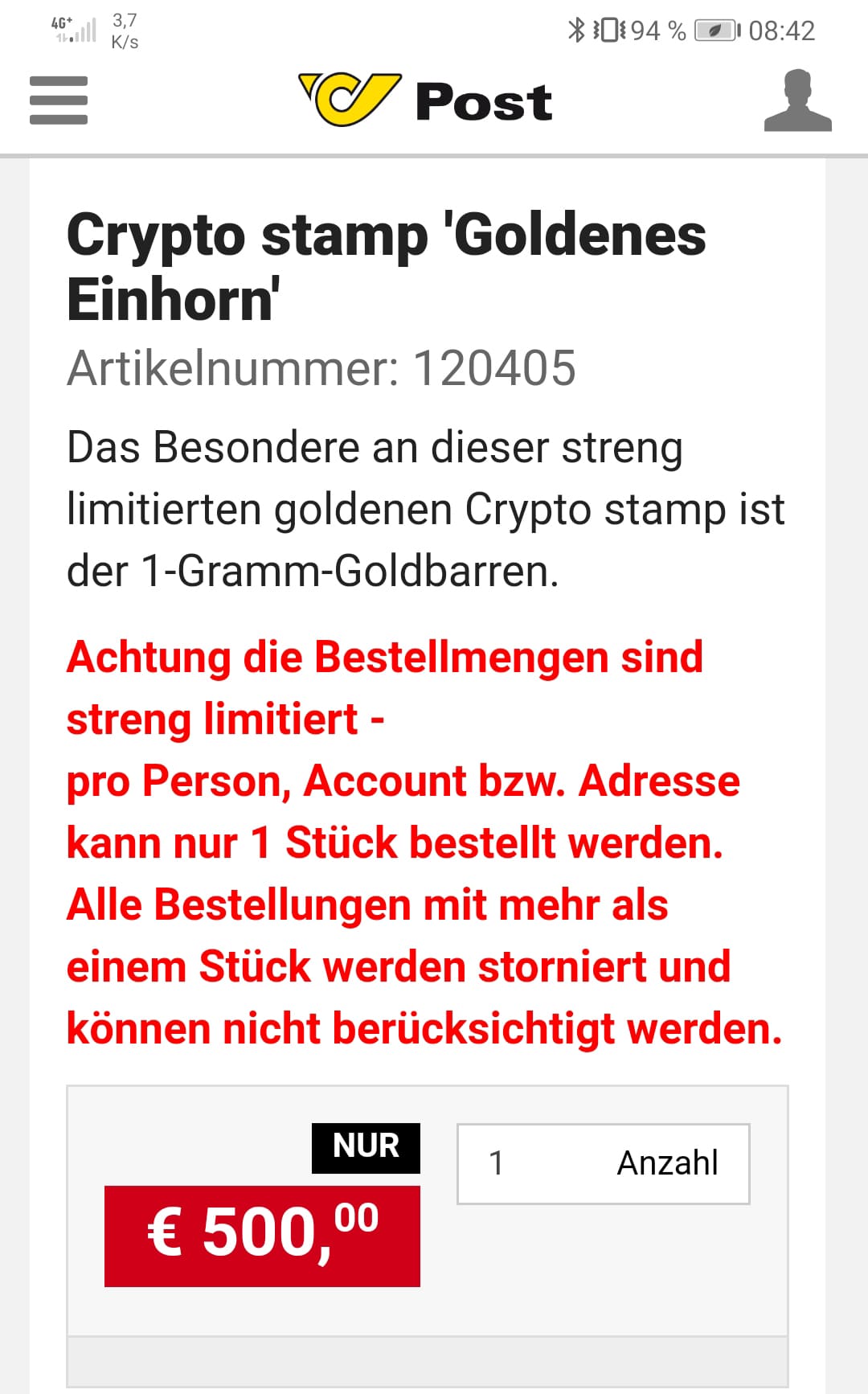Open the user account profile icon
The image size is (868, 1394).
tap(797, 101)
